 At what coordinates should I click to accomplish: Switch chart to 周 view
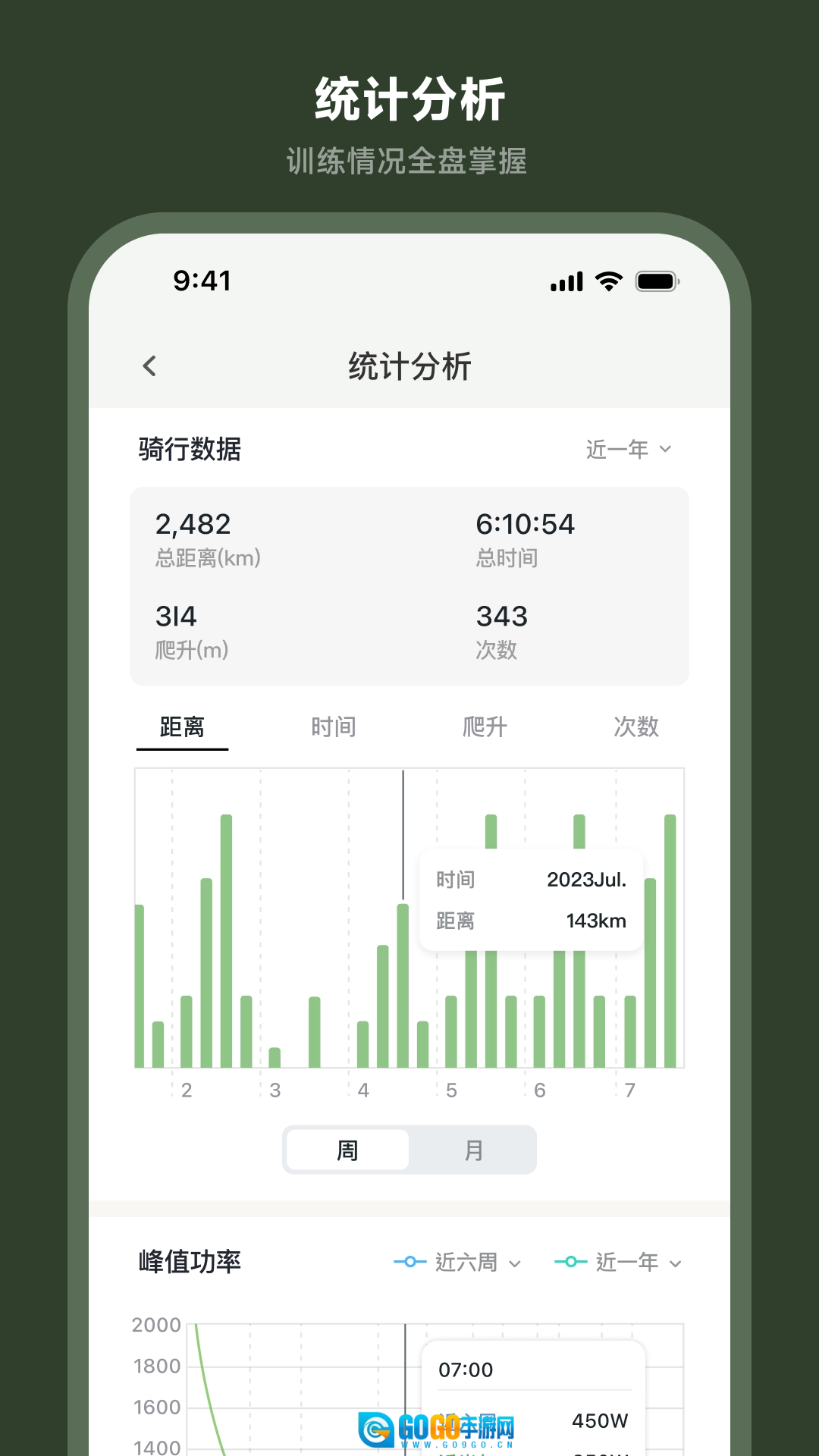346,1150
